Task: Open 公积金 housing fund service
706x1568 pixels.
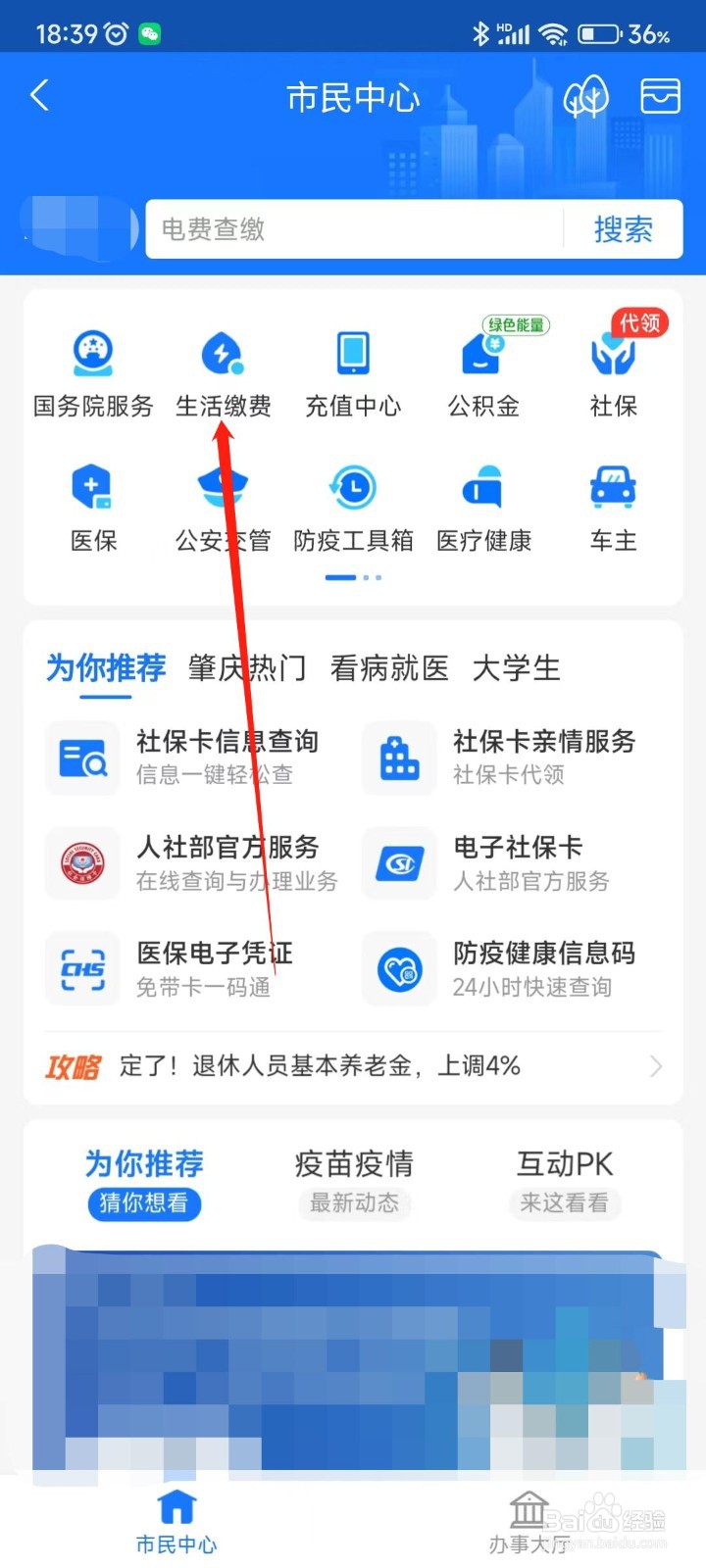Action: click(x=483, y=367)
